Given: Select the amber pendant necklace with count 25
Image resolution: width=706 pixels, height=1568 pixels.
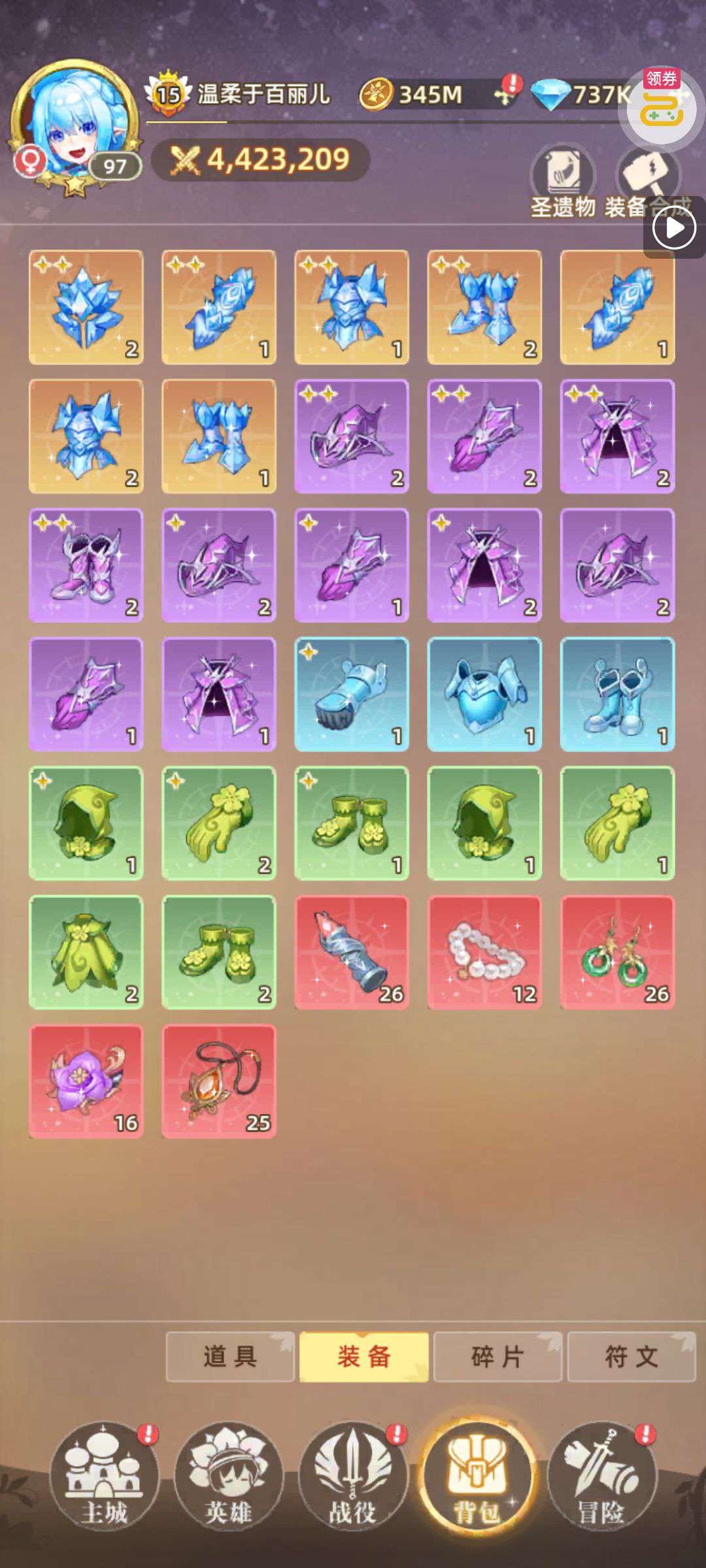Looking at the screenshot, I should pos(219,1081).
